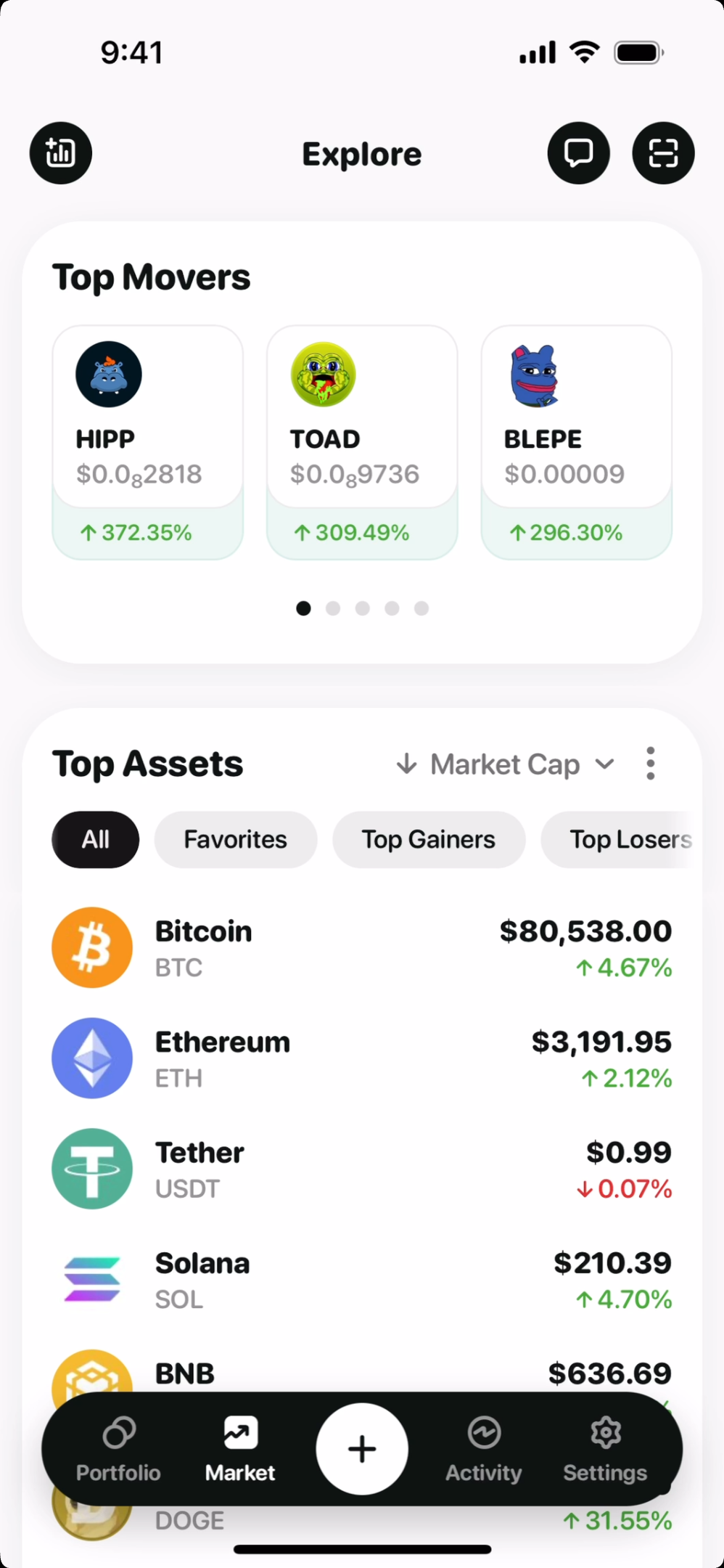
Task: Switch to the Portfolio tab
Action: [118, 1450]
